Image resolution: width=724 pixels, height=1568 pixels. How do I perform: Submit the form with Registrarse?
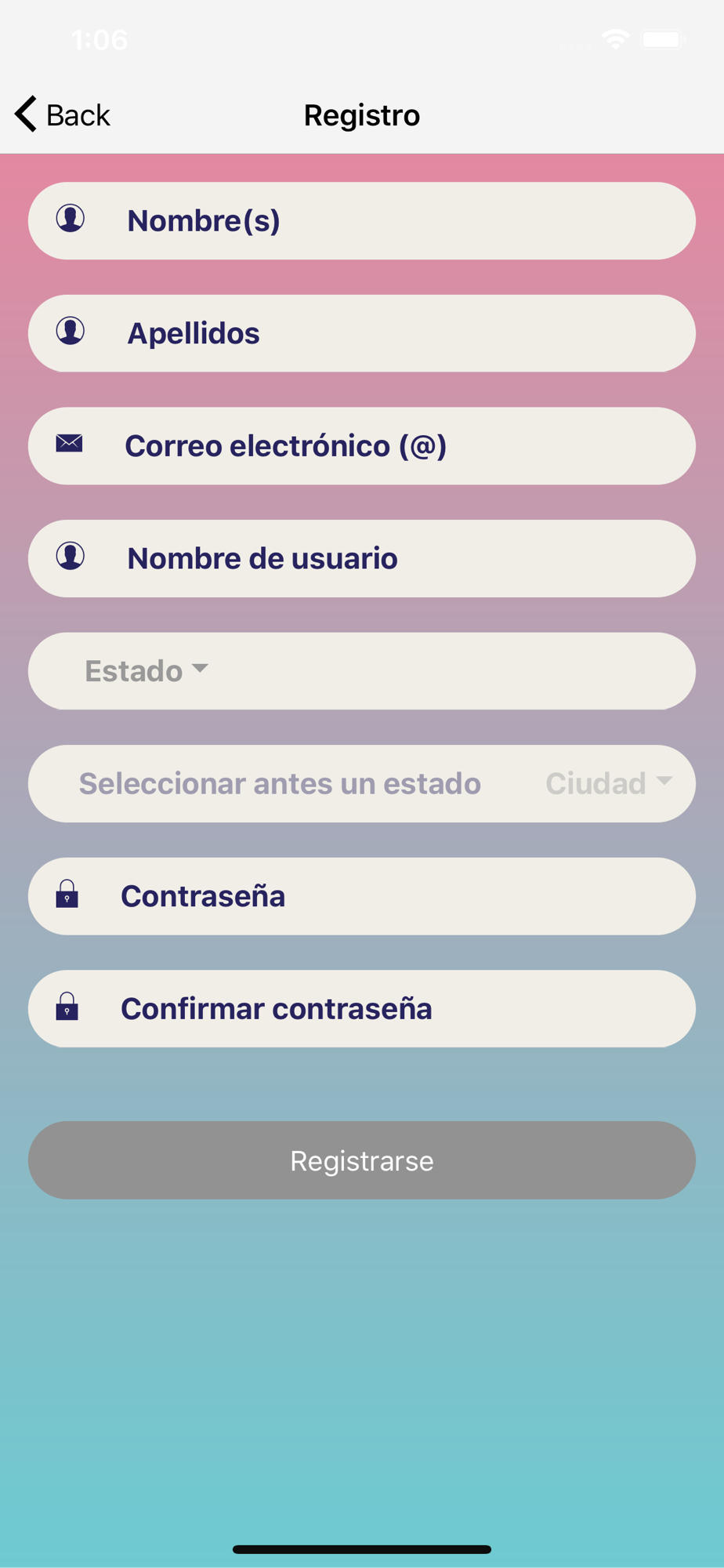tap(362, 1160)
